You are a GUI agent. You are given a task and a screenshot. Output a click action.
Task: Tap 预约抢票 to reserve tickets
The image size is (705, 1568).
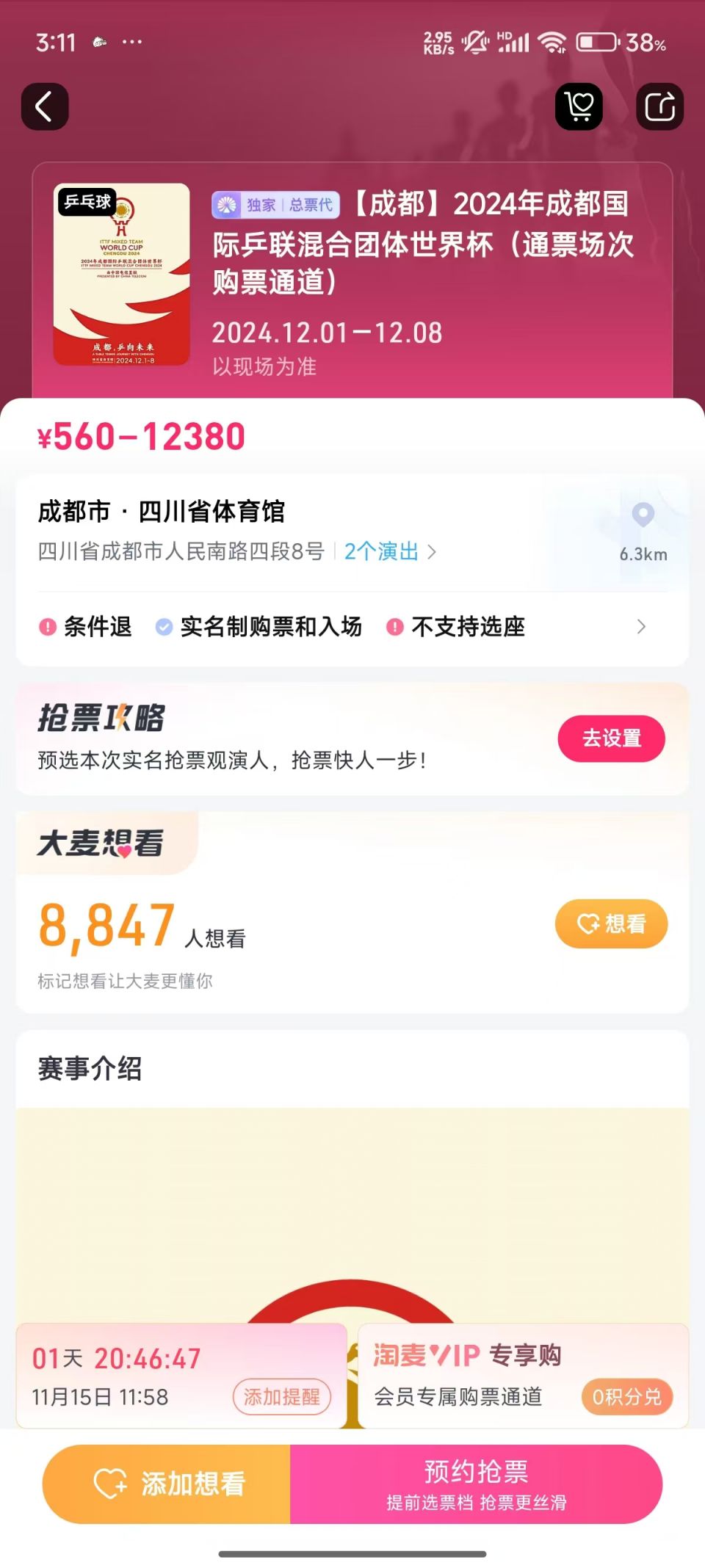(476, 1484)
